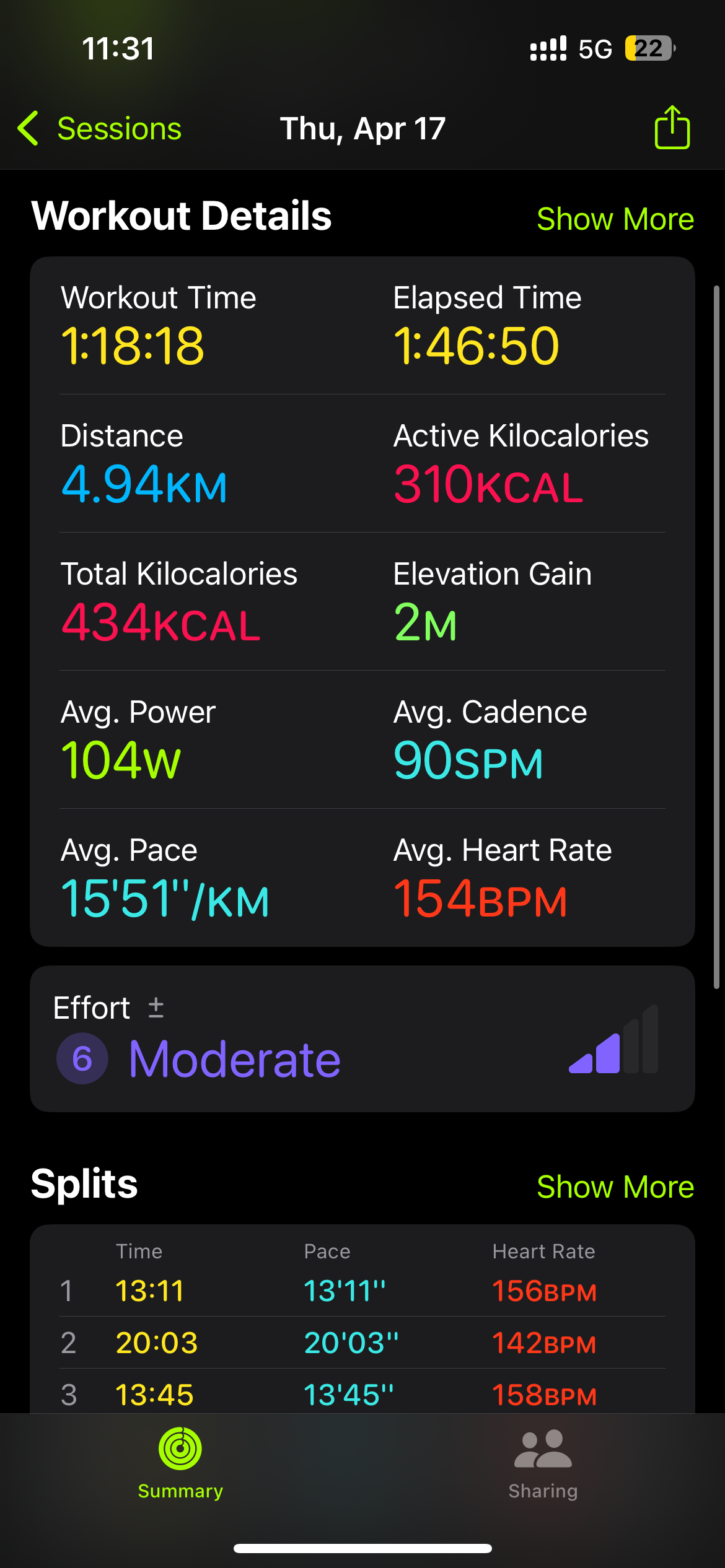Show more Splits

click(615, 1187)
